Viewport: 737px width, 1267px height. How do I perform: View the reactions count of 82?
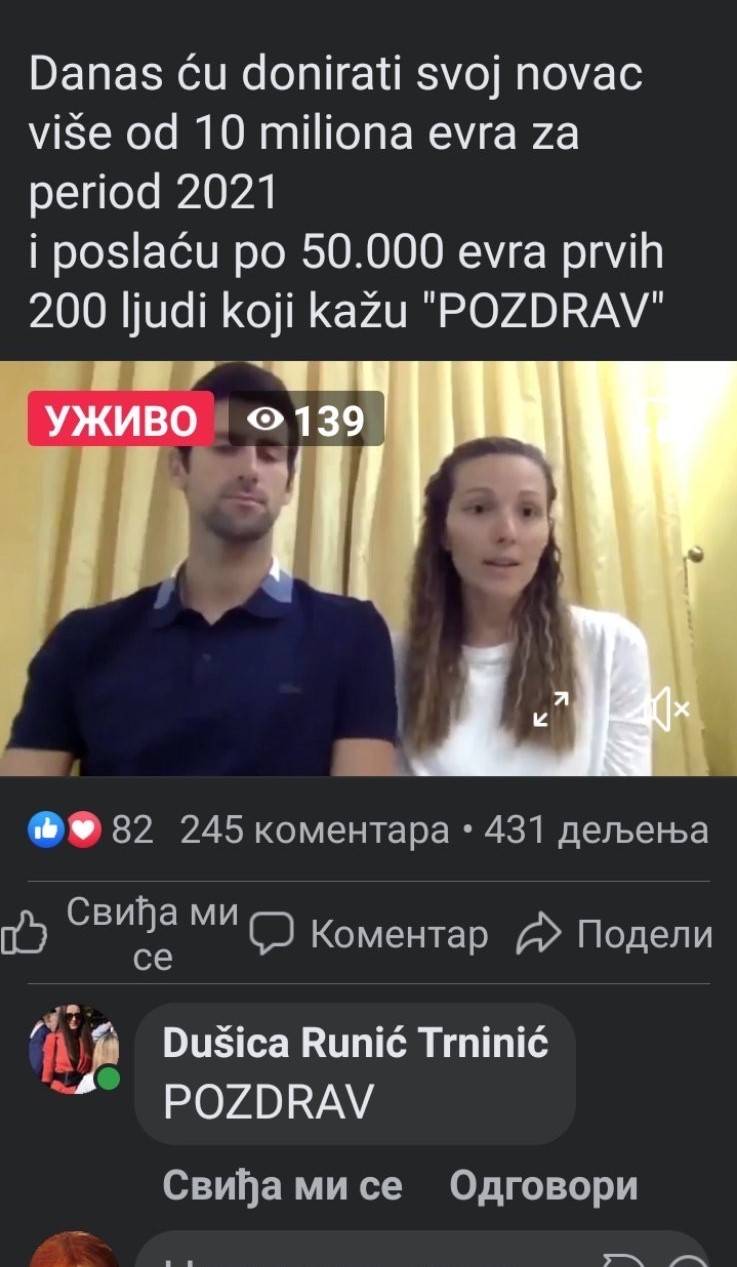click(x=91, y=830)
